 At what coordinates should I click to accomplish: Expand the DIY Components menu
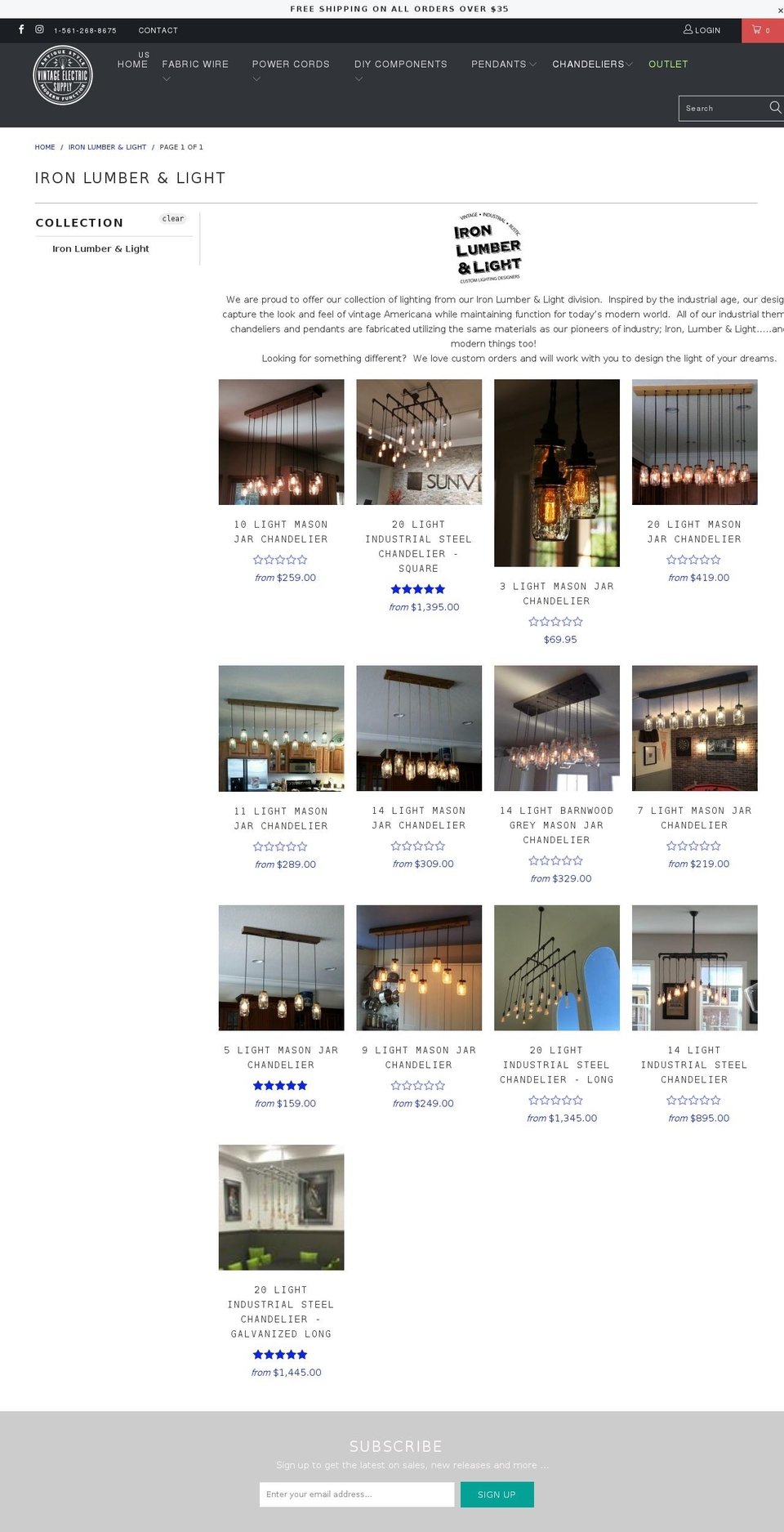pos(400,65)
